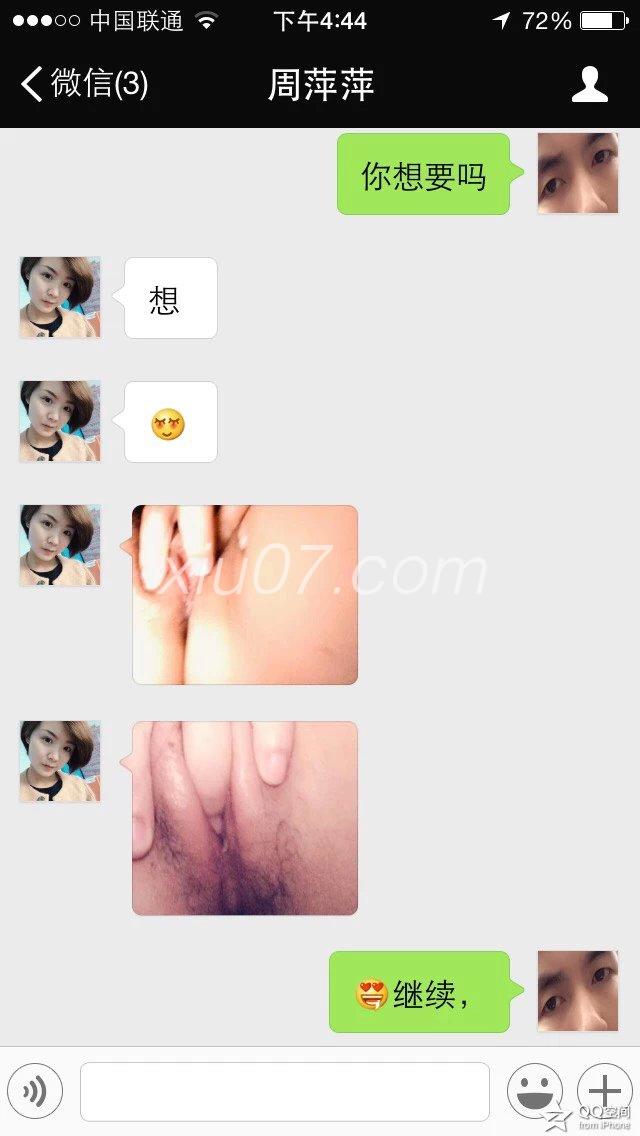Go back to the WeChat chat list
This screenshot has height=1136, width=640.
[x=84, y=84]
